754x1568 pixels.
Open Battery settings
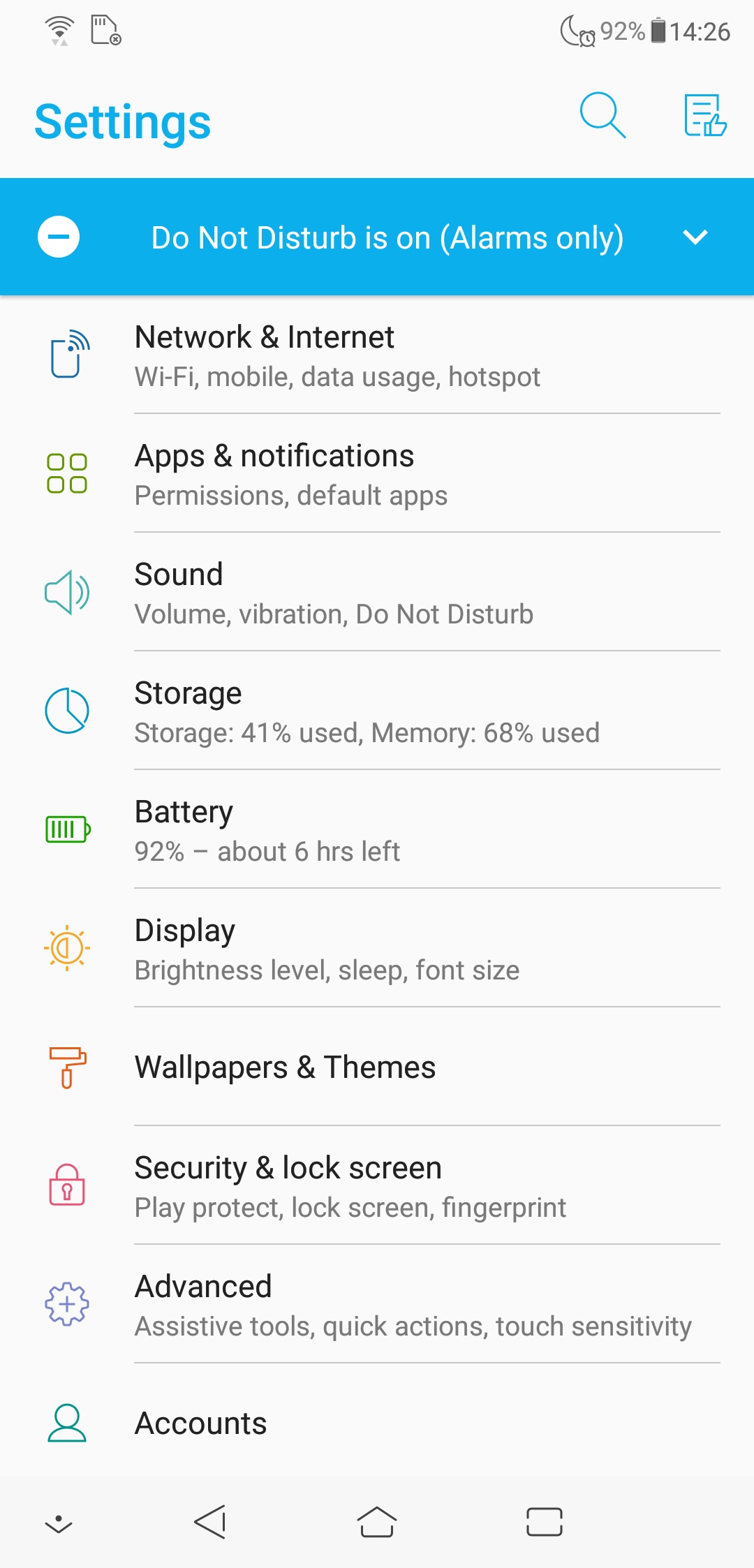[377, 831]
